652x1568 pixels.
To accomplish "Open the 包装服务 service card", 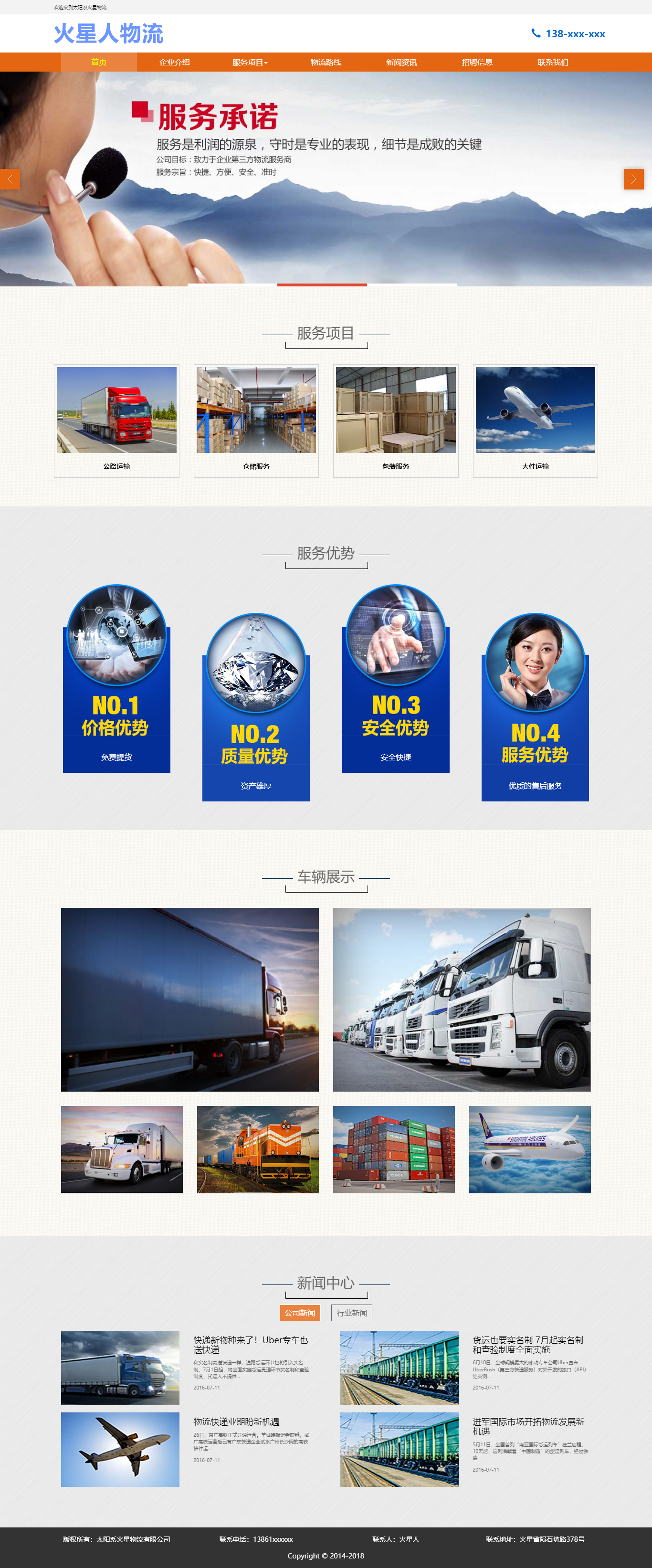I will coord(395,420).
